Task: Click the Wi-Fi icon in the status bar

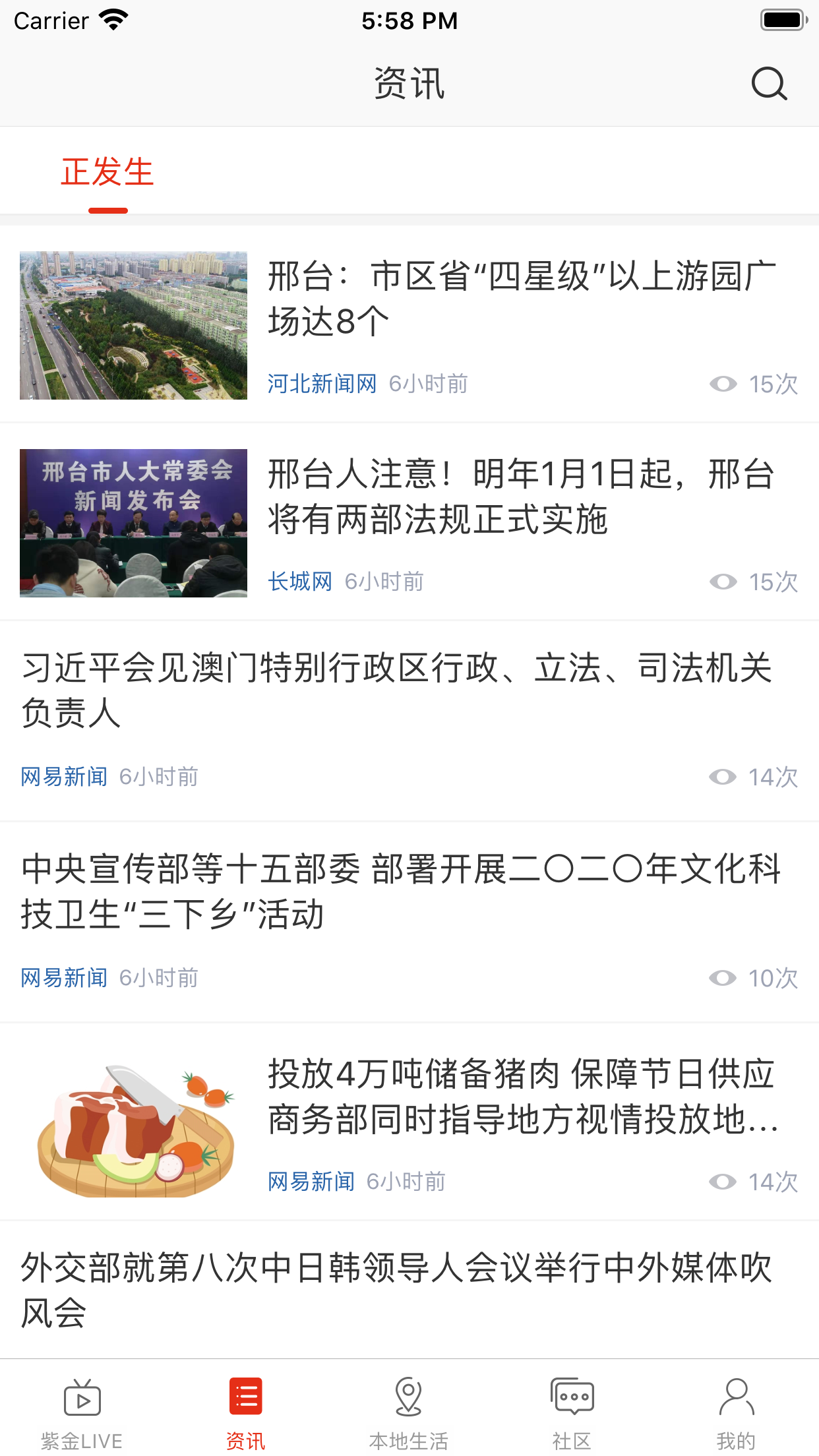Action: click(x=113, y=20)
